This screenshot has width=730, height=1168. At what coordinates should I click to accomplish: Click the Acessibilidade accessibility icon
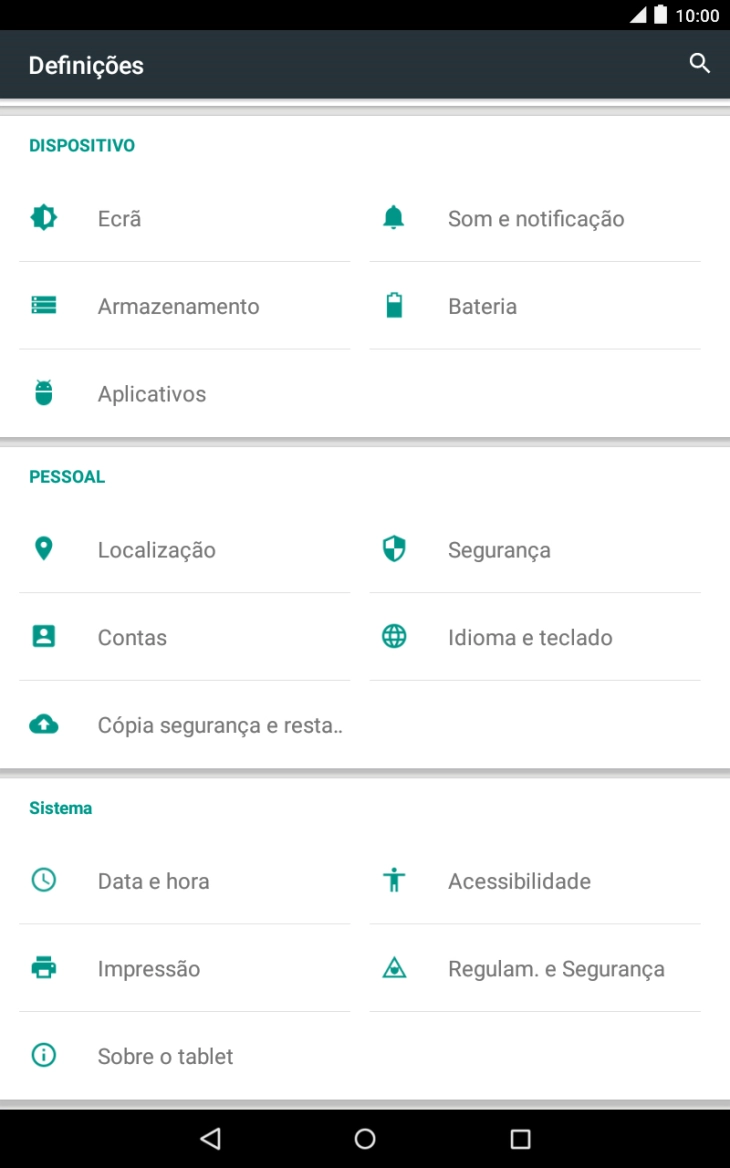click(394, 881)
